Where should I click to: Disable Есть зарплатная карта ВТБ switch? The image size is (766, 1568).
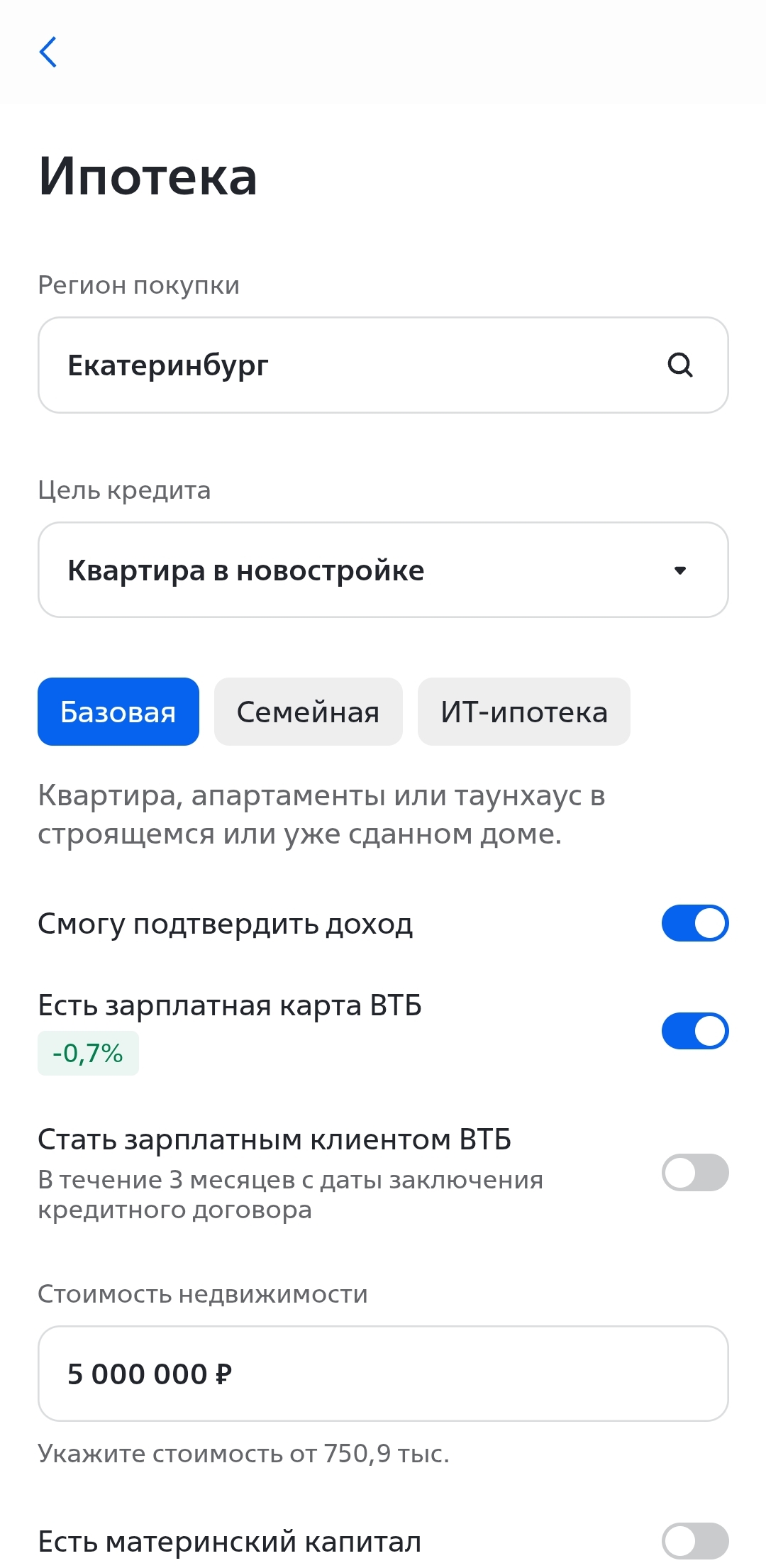coord(694,1031)
